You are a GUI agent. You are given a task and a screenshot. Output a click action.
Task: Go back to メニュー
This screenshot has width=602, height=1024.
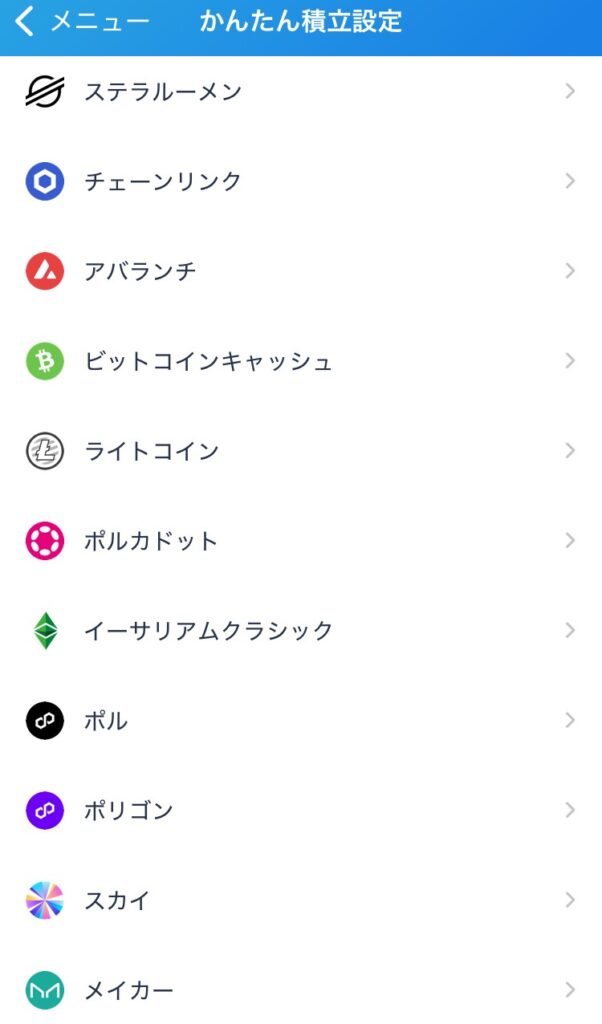point(80,22)
